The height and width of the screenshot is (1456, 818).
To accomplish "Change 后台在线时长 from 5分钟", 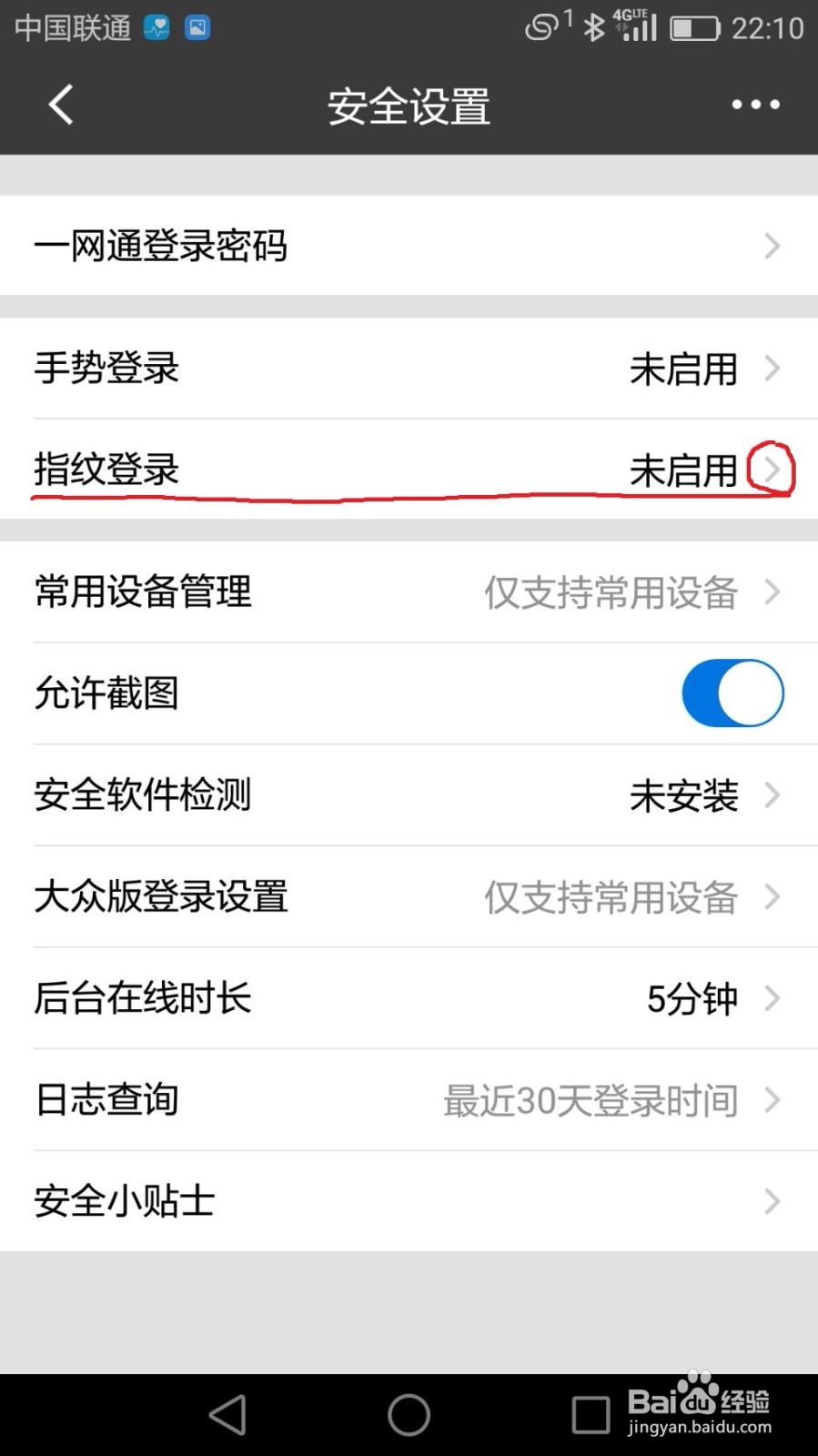I will 409,997.
